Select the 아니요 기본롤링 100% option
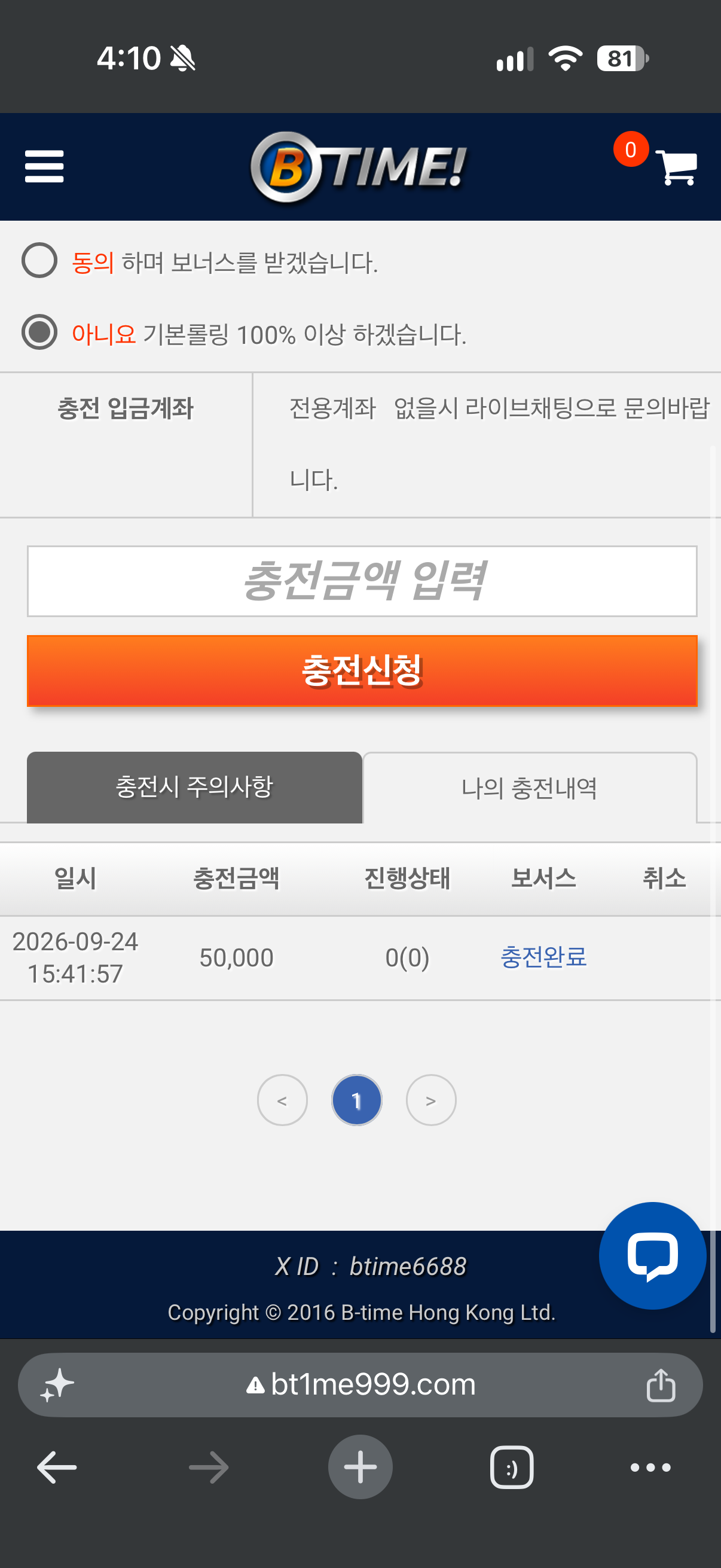This screenshot has height=1568, width=721. click(39, 332)
